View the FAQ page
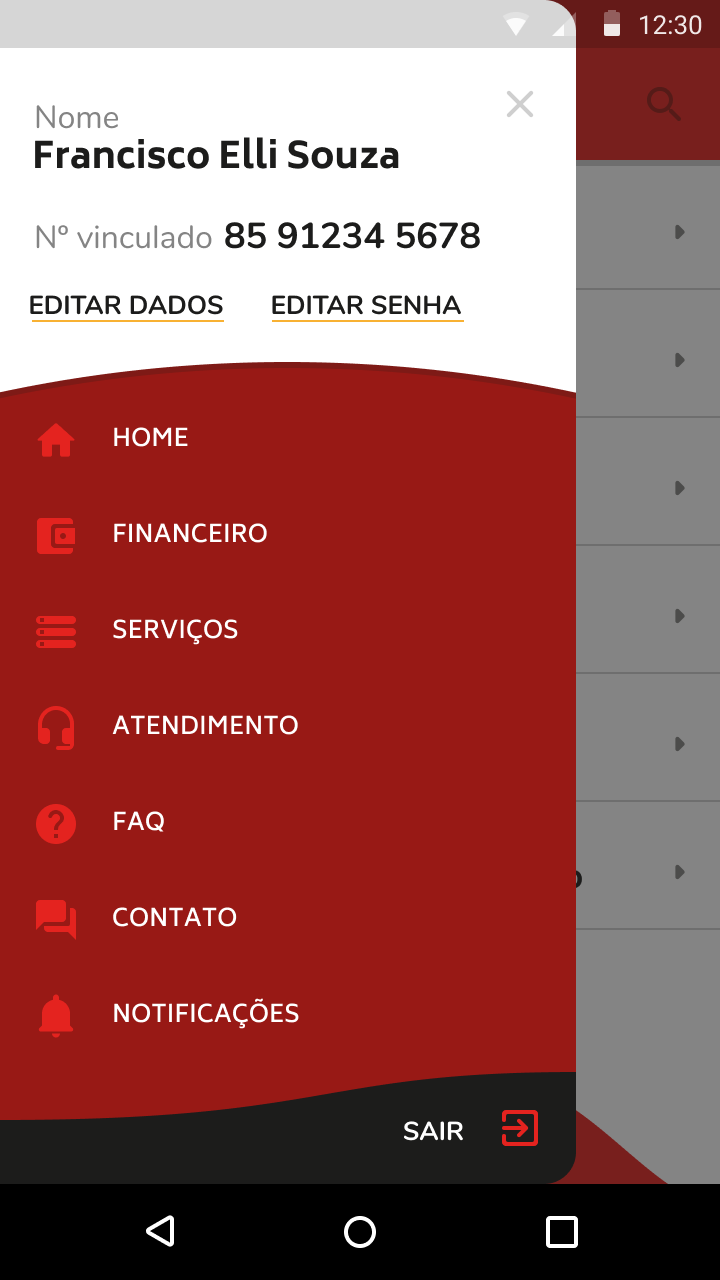Viewport: 720px width, 1280px height. (x=288, y=821)
